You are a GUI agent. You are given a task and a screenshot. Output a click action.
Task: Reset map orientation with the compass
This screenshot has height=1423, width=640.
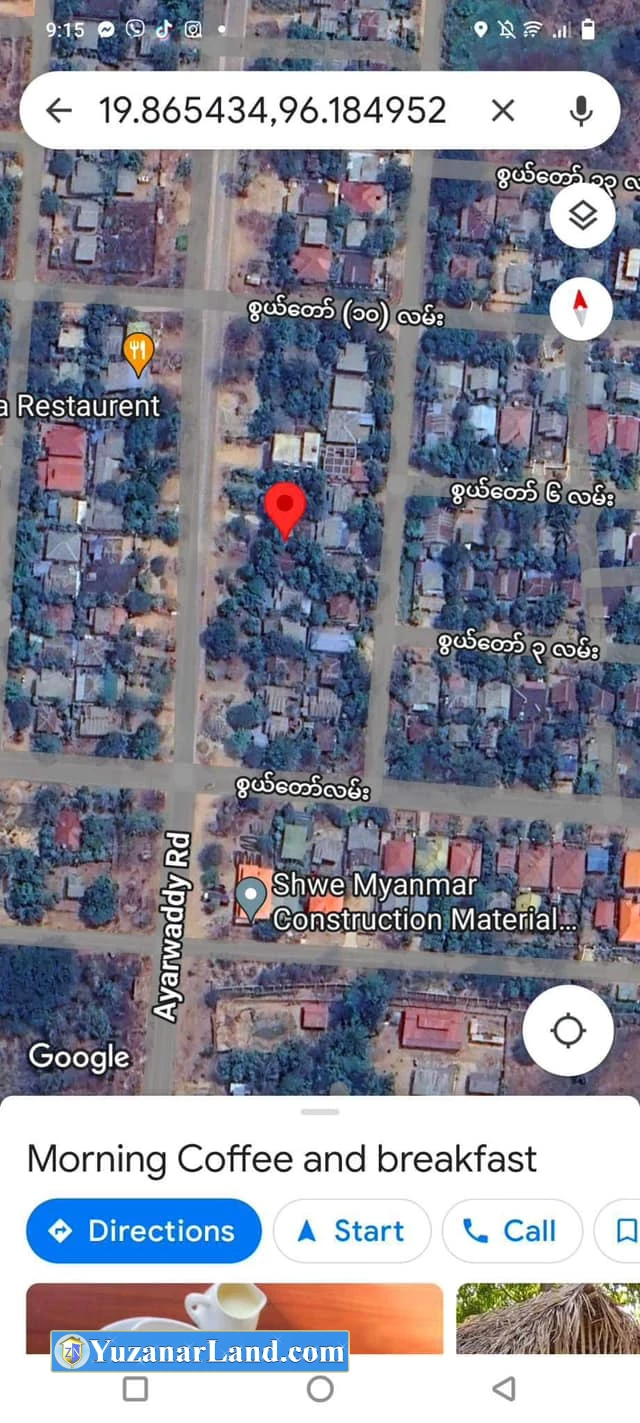(x=582, y=307)
